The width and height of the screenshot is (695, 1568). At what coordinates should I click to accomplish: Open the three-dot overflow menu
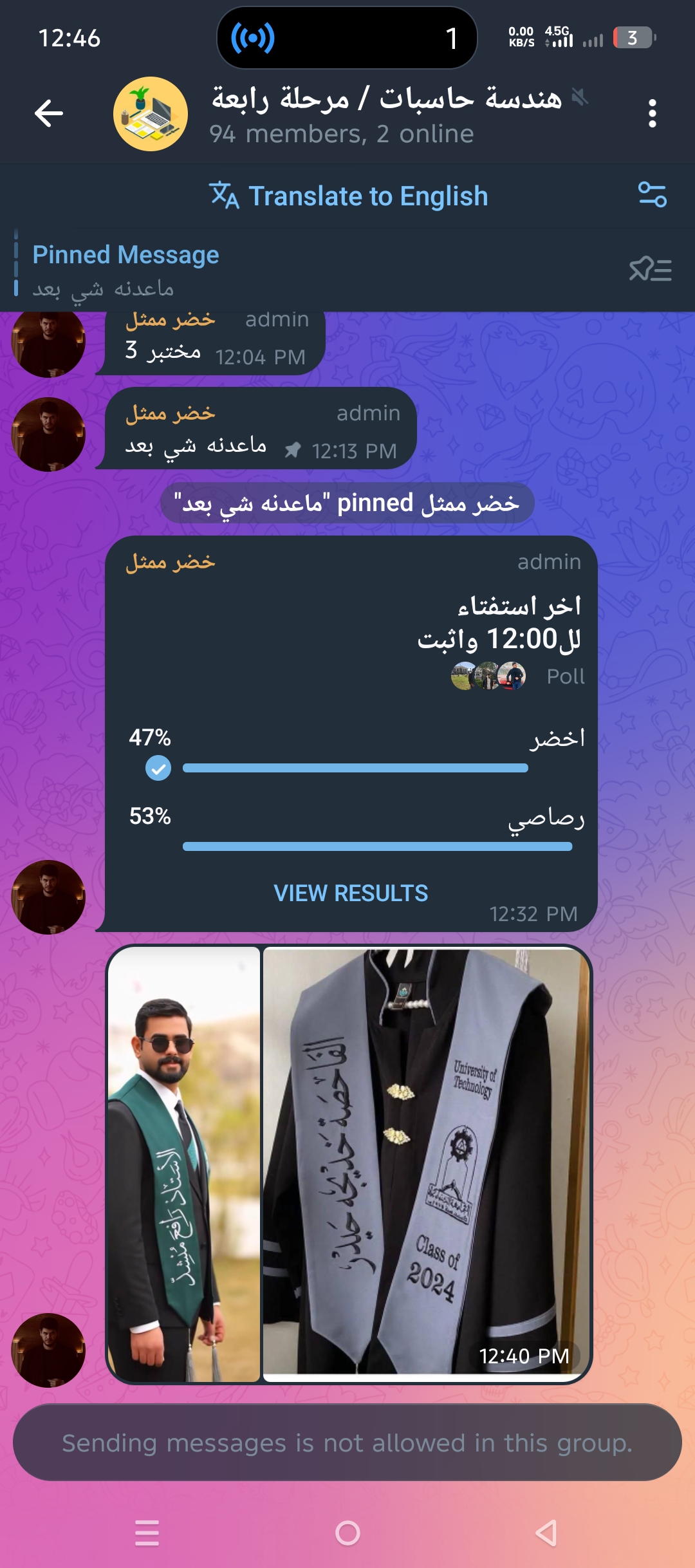click(x=652, y=114)
